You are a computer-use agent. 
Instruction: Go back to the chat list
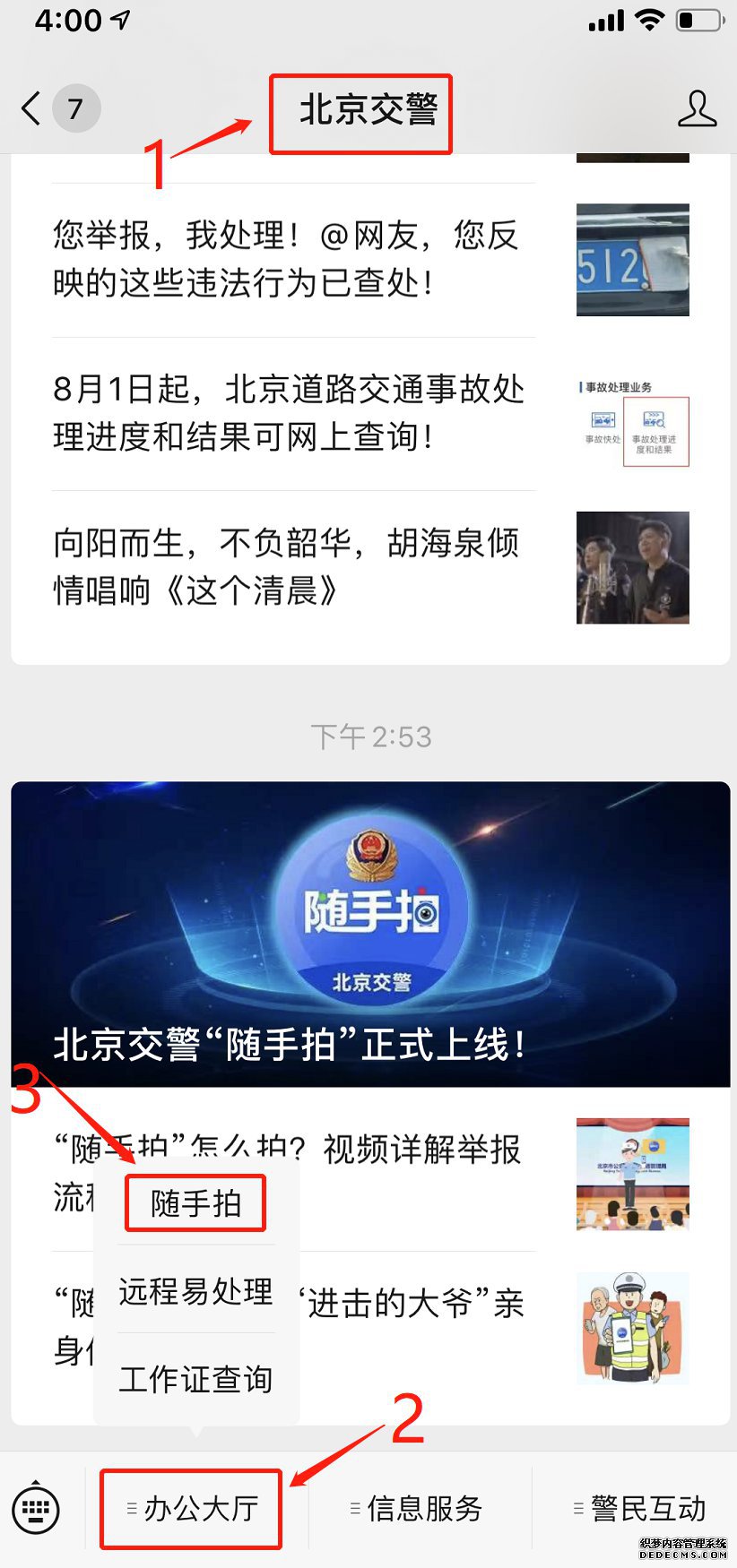pos(32,108)
